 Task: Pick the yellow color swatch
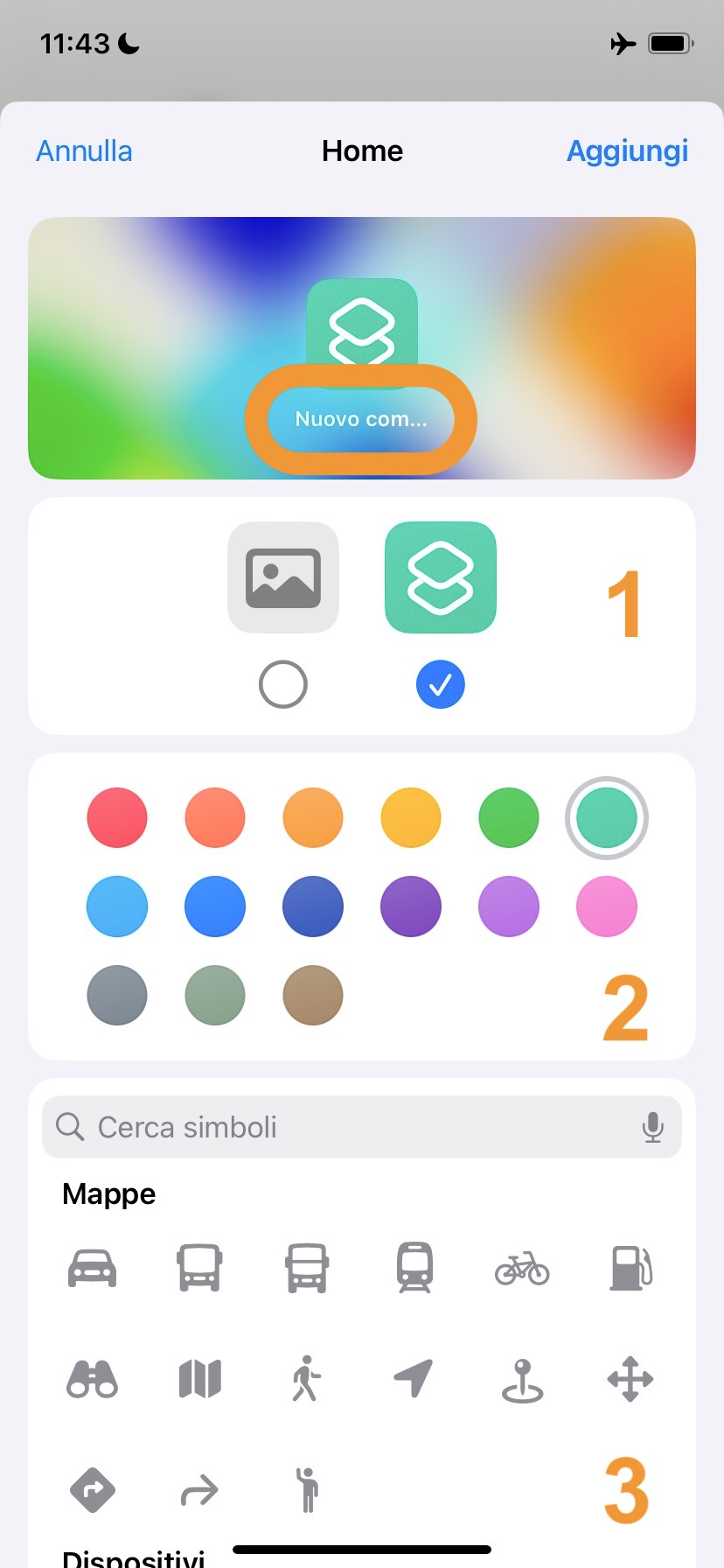click(x=411, y=817)
